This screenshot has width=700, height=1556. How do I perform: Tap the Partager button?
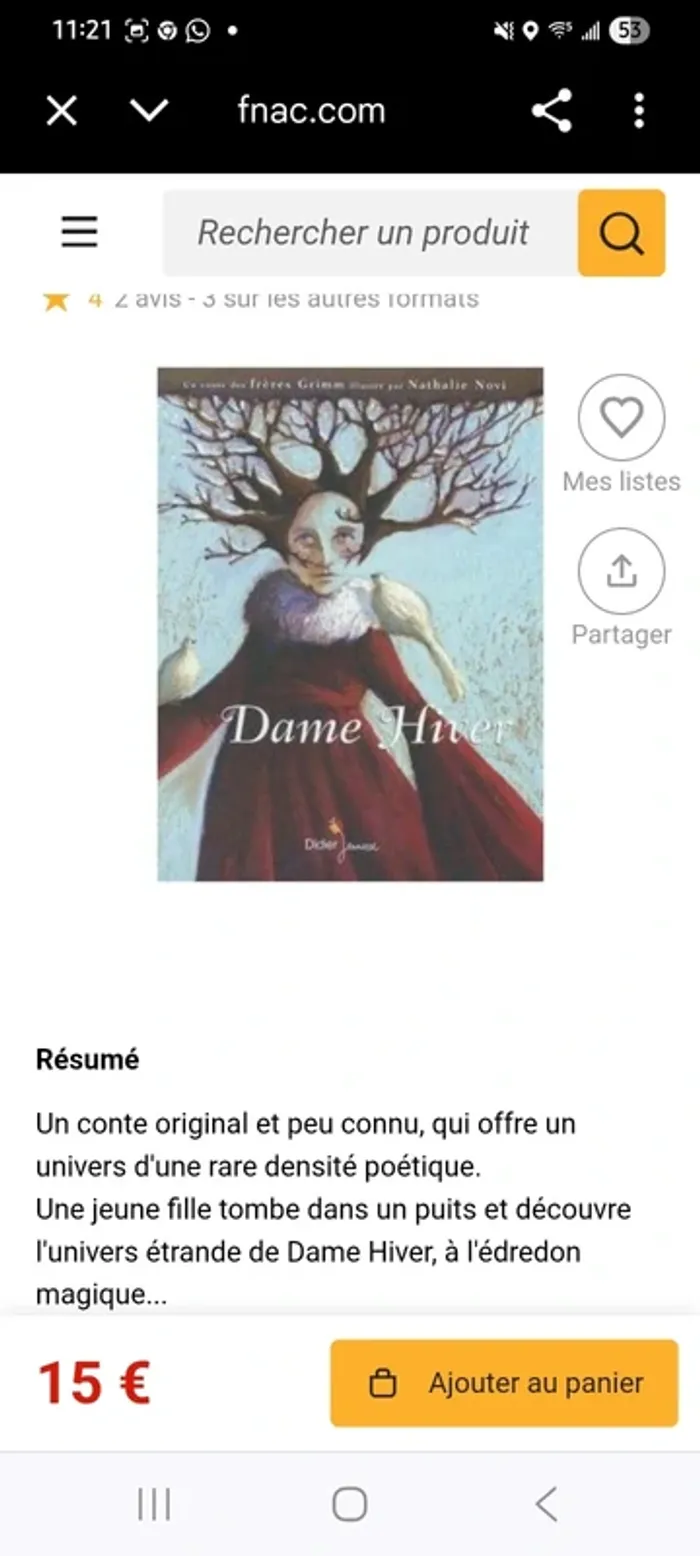pyautogui.click(x=621, y=572)
